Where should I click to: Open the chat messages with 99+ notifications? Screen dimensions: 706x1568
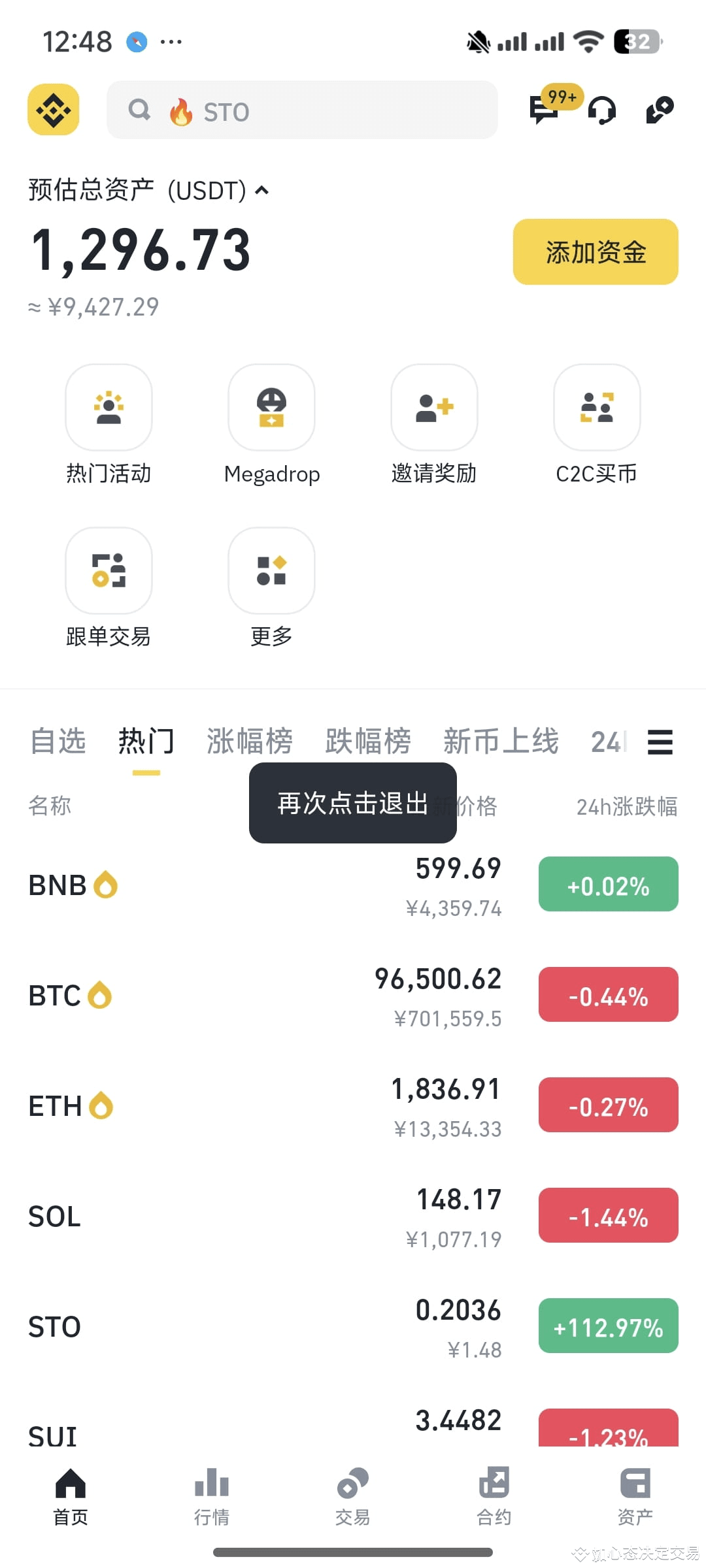(x=543, y=110)
